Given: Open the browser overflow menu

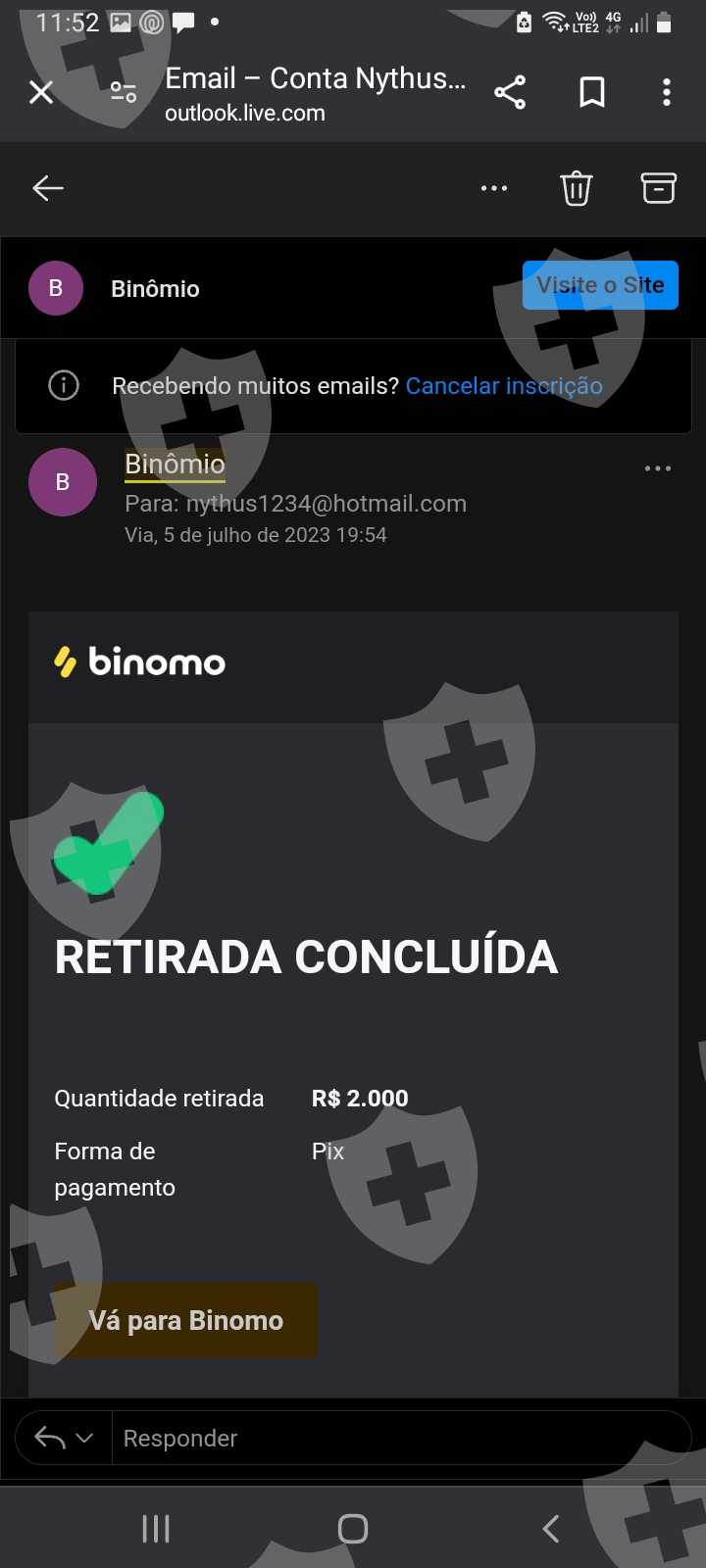Looking at the screenshot, I should (667, 92).
